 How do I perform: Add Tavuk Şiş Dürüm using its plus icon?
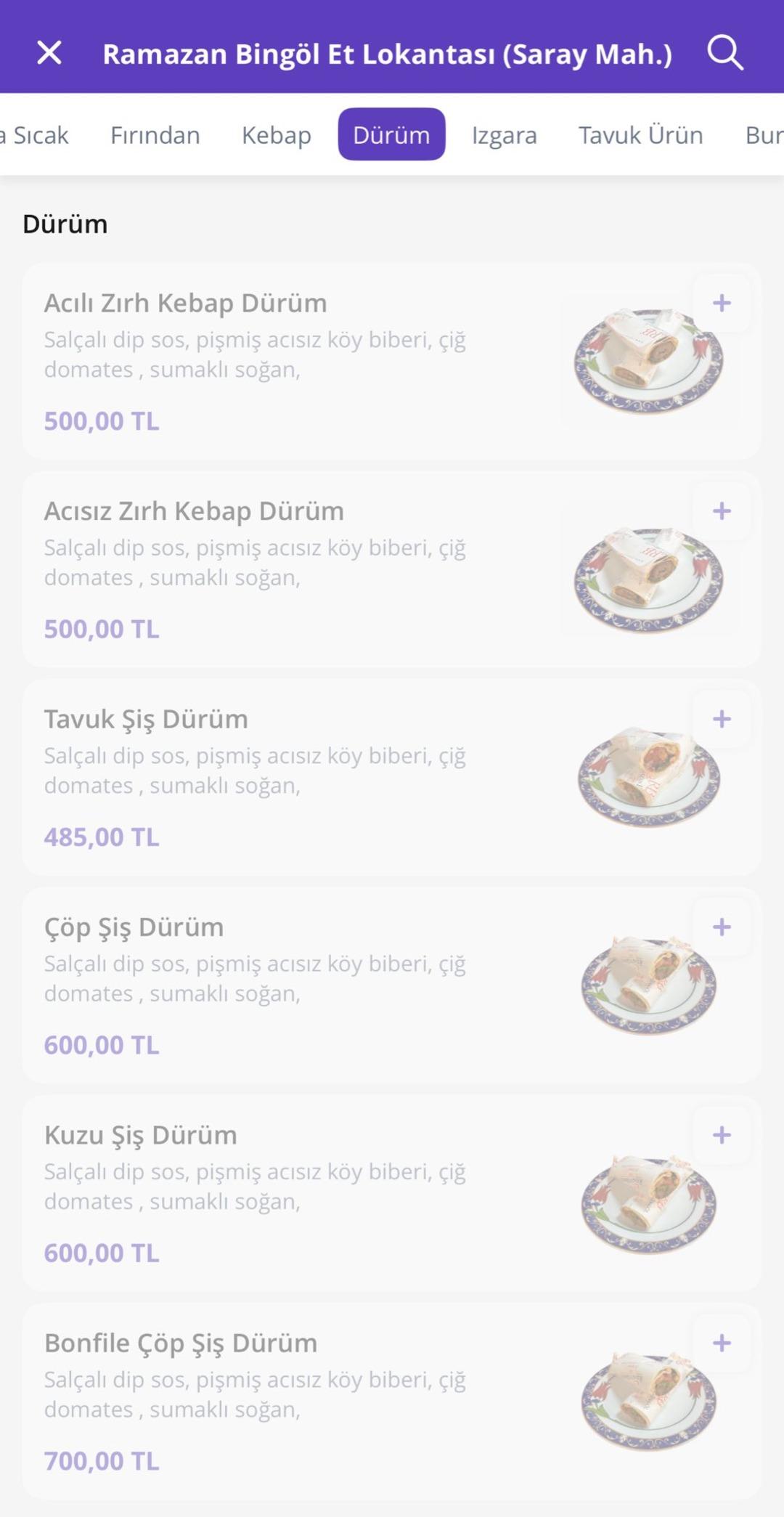(722, 719)
